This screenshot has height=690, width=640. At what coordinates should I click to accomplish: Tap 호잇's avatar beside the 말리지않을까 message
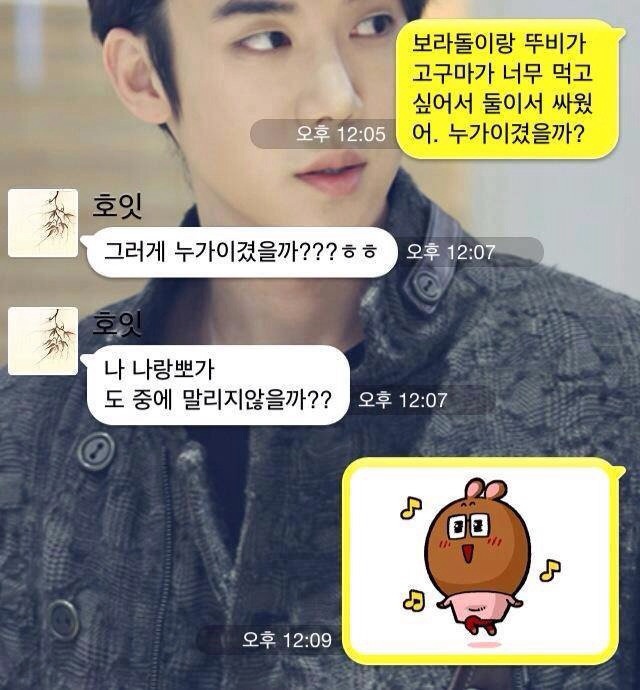coord(43,340)
